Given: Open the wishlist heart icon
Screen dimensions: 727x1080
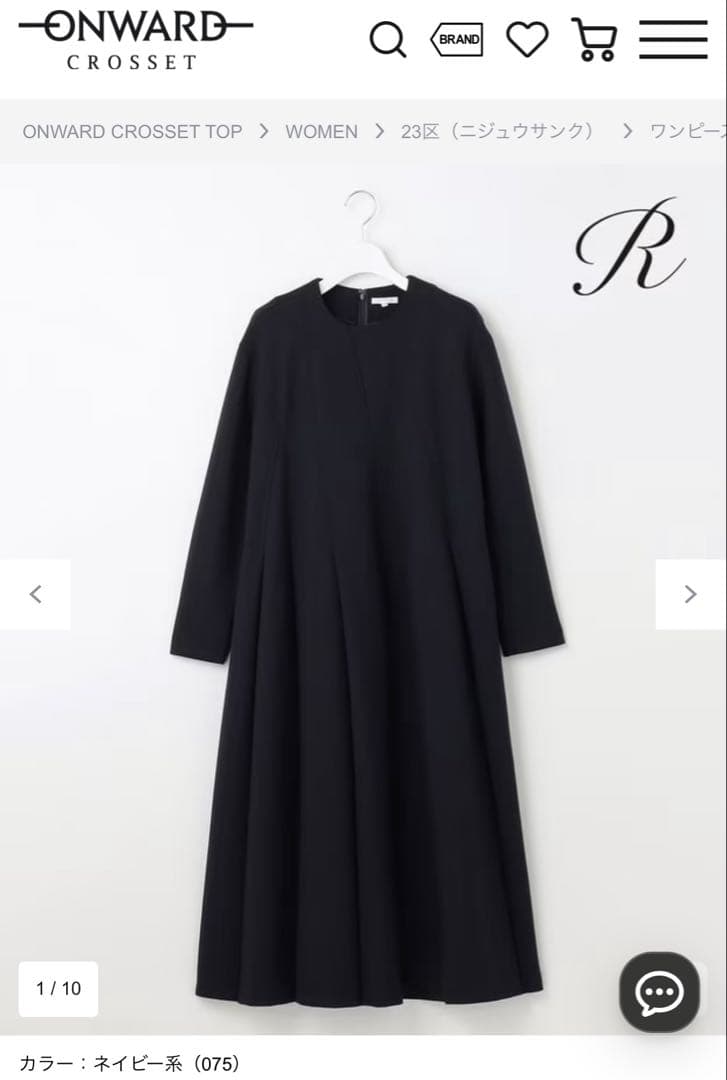Looking at the screenshot, I should (x=526, y=40).
